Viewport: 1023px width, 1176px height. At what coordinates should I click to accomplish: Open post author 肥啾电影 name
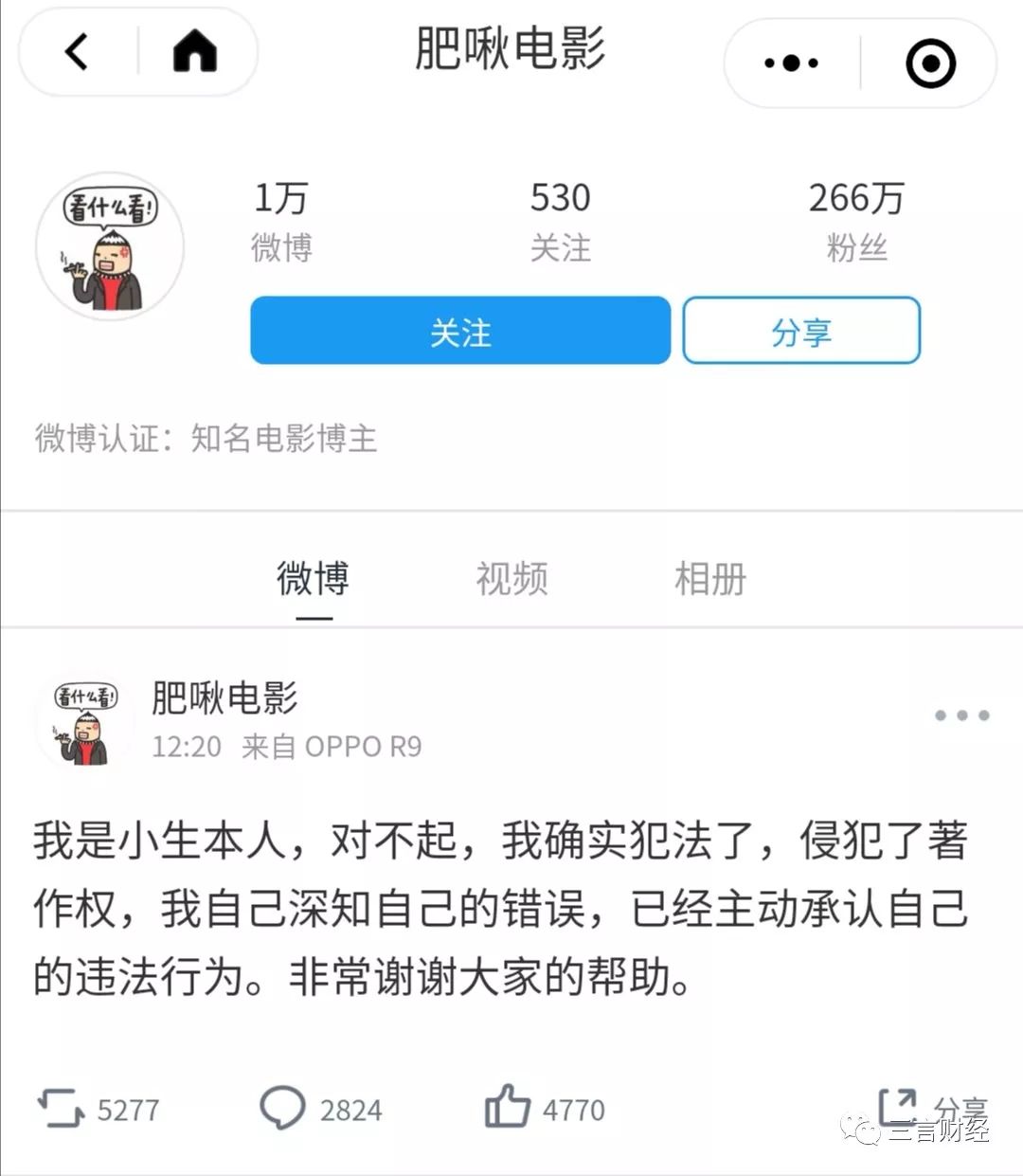[x=224, y=698]
